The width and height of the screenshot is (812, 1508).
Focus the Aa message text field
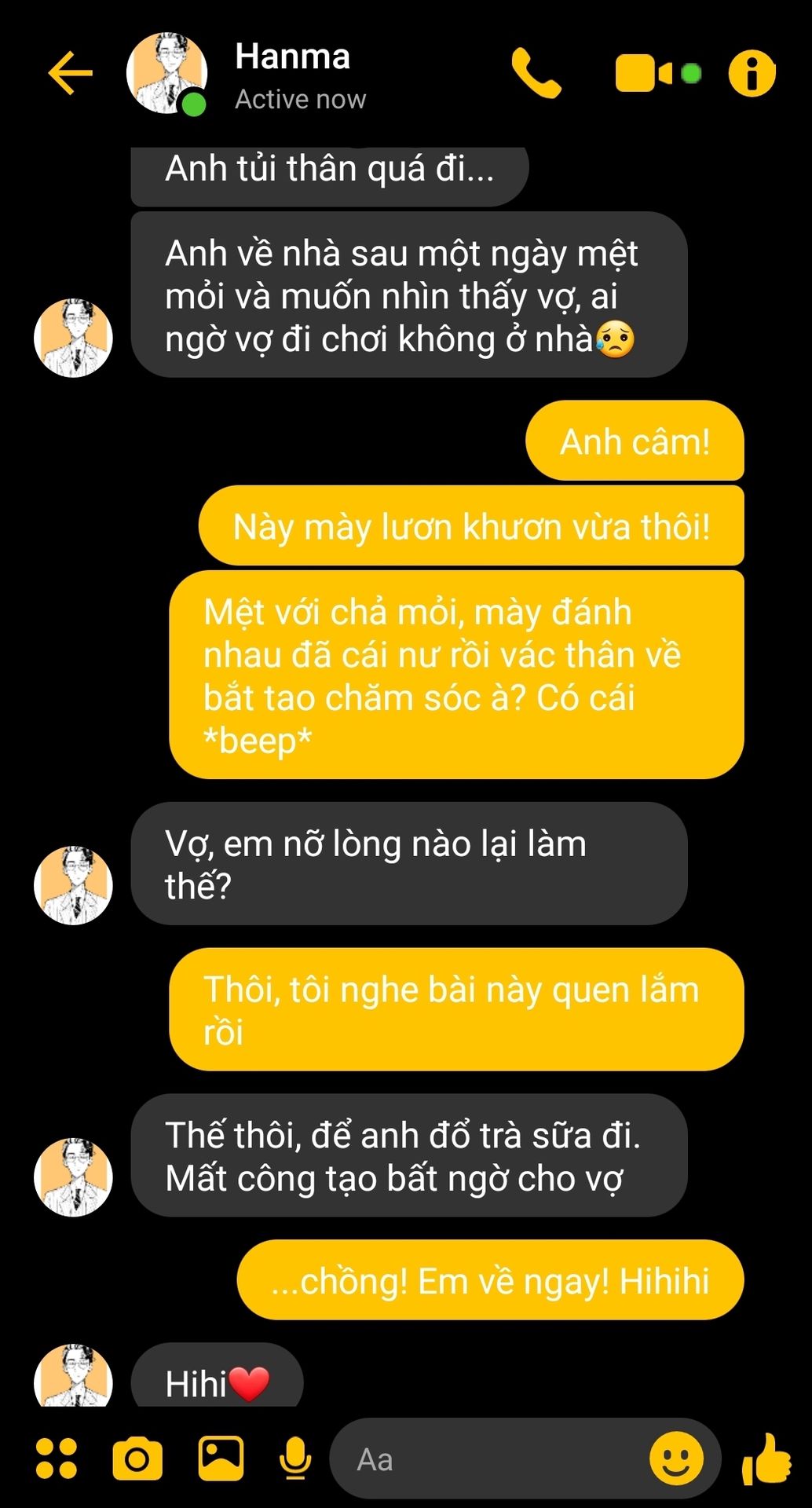coord(487,1460)
